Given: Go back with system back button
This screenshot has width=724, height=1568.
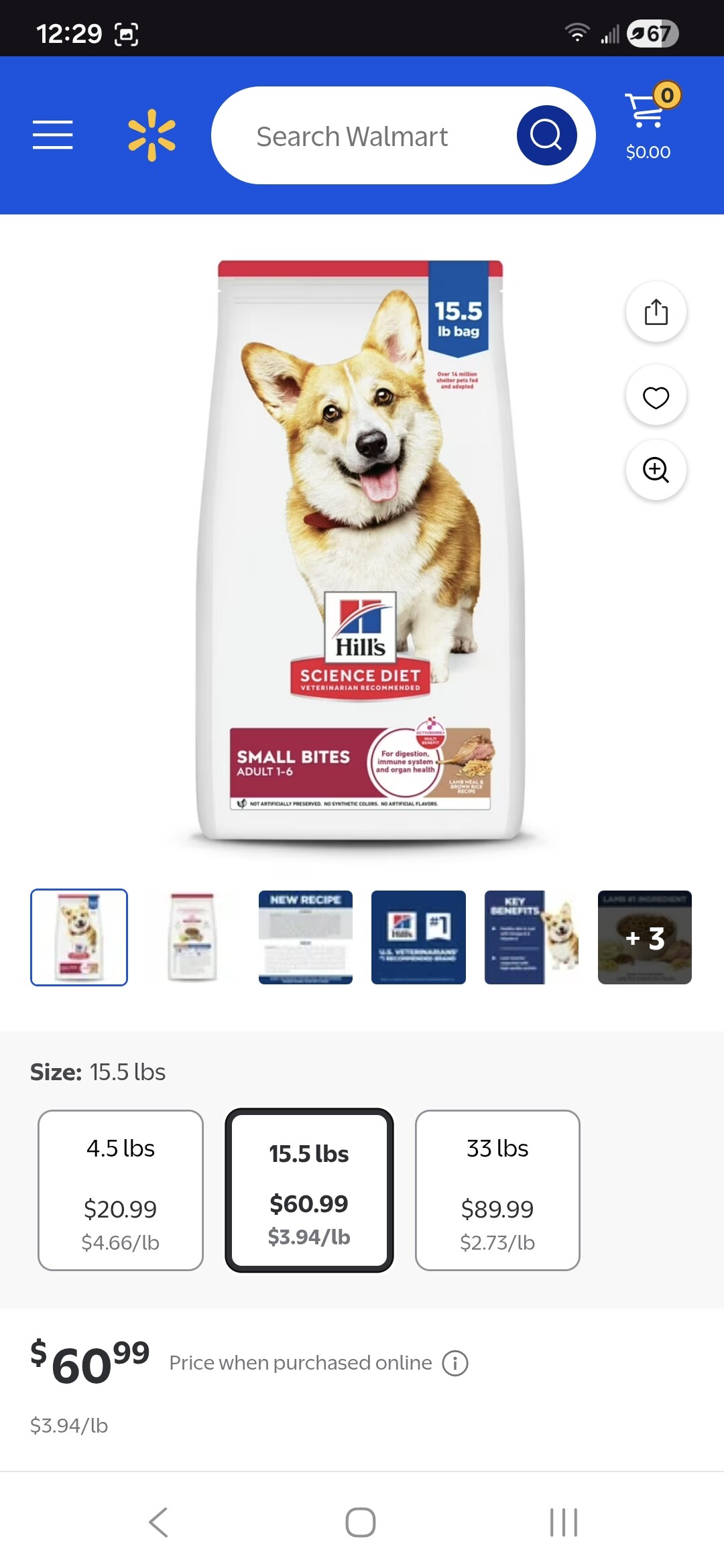Looking at the screenshot, I should pyautogui.click(x=158, y=1522).
